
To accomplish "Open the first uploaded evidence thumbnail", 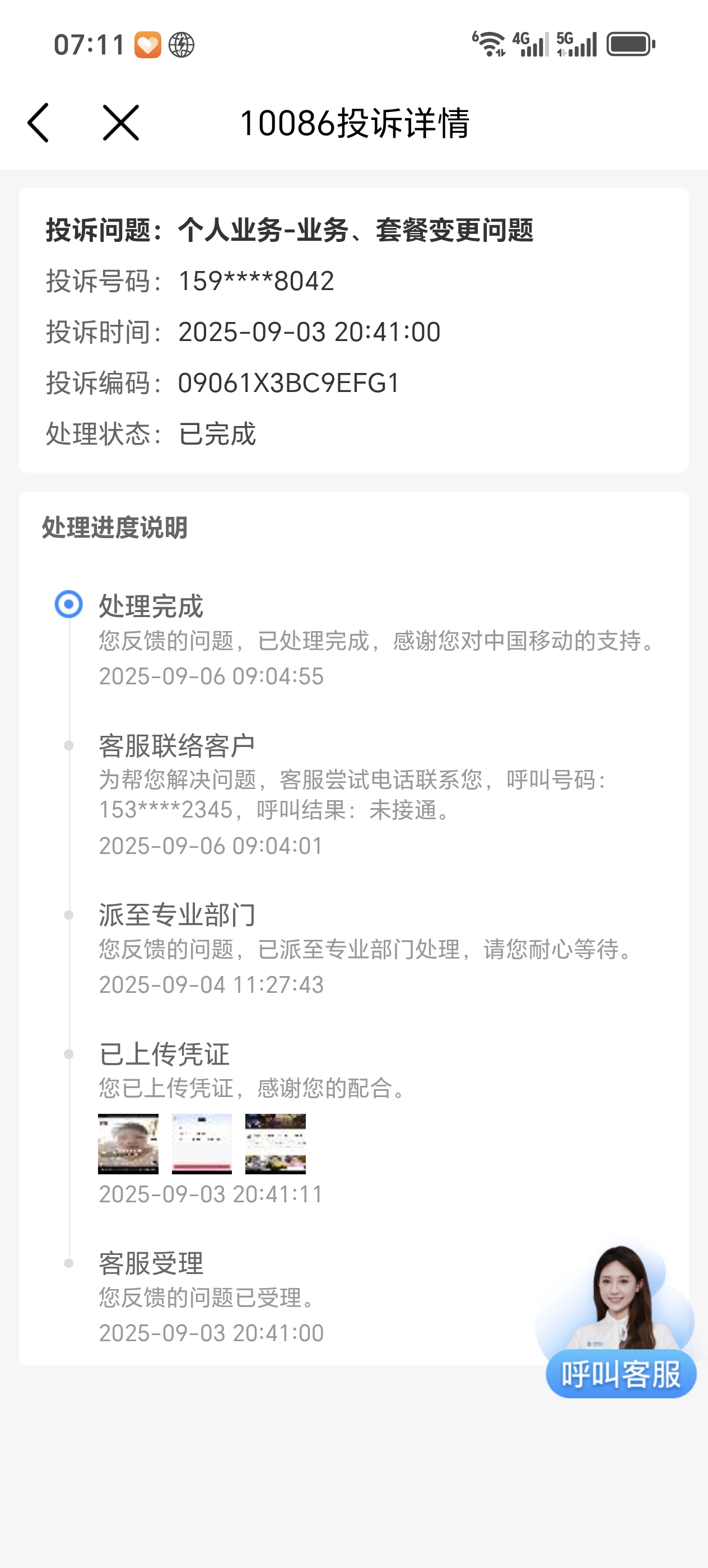I will click(x=127, y=1144).
